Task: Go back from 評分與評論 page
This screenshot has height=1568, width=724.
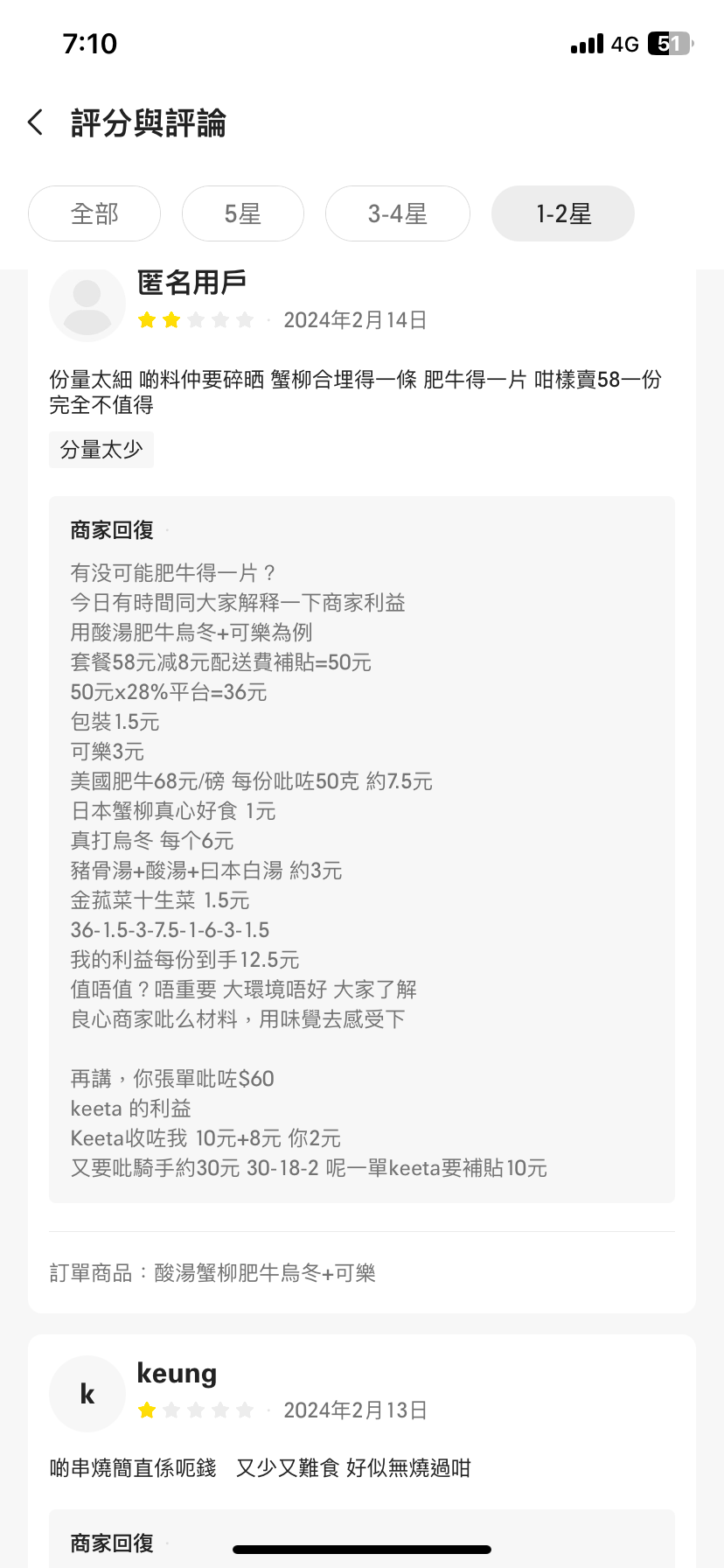Action: (x=35, y=122)
